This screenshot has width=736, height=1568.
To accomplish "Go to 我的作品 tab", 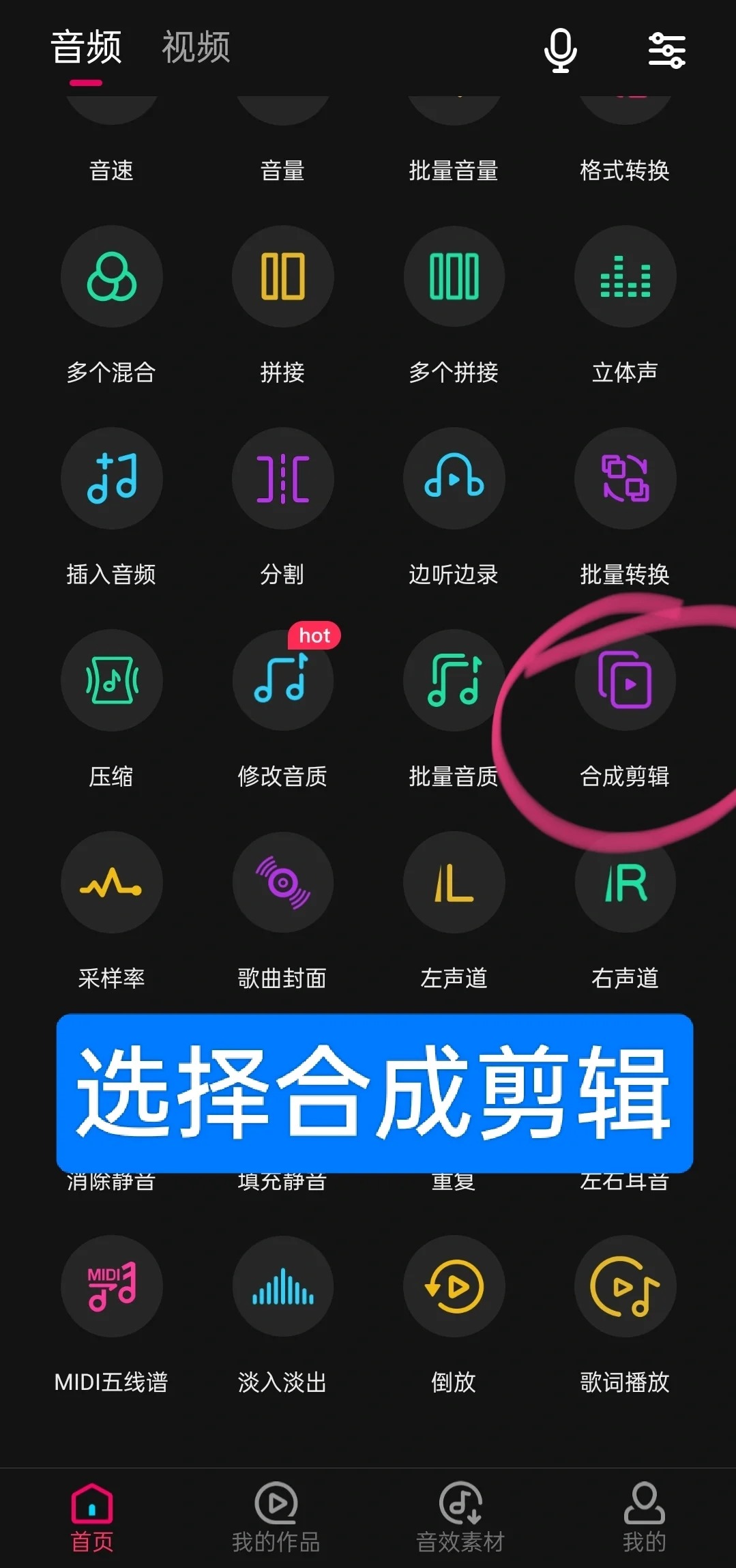I will click(x=276, y=1516).
